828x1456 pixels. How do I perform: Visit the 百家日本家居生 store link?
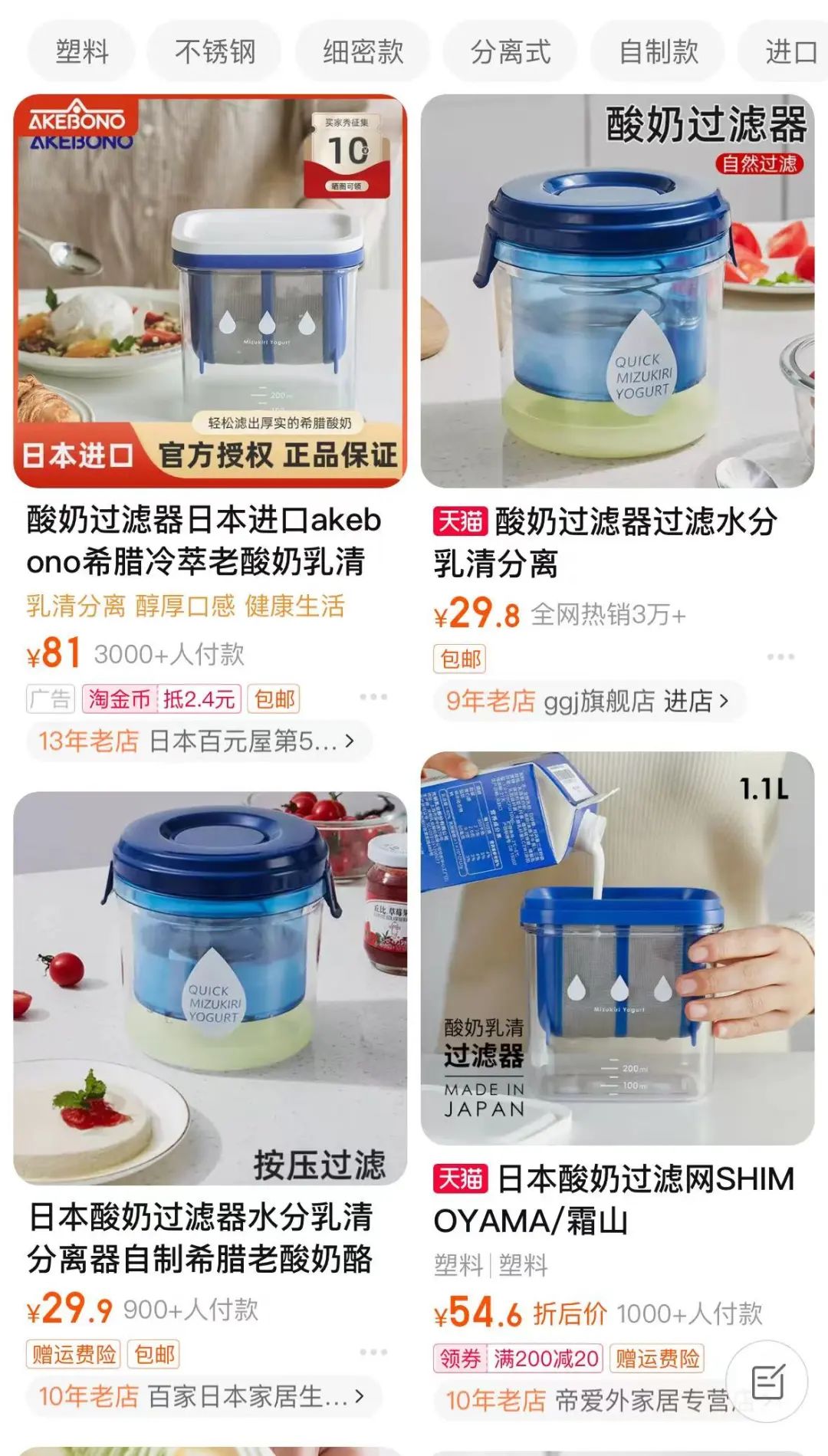click(x=201, y=1396)
